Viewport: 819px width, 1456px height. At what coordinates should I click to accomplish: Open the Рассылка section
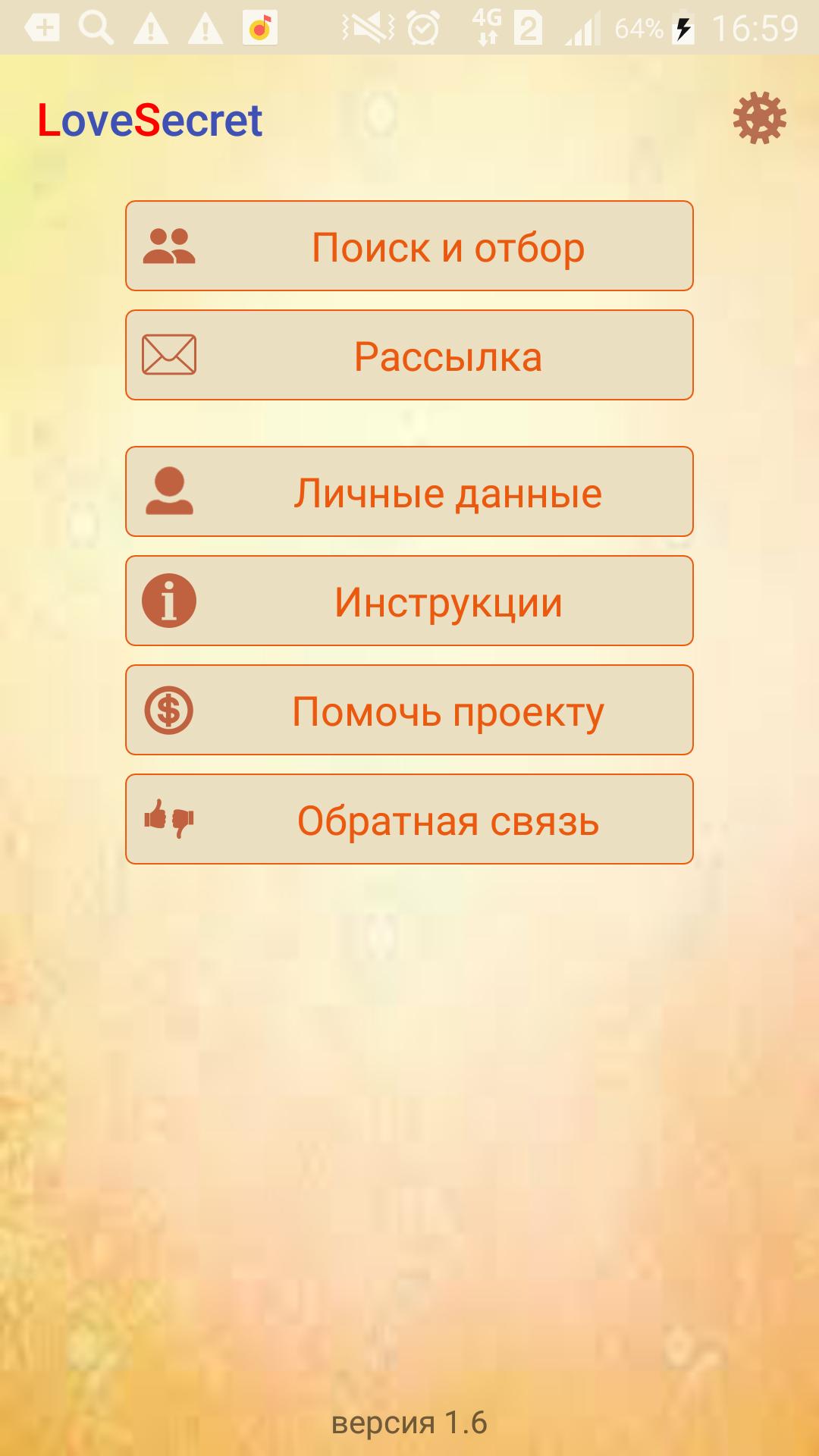[409, 355]
